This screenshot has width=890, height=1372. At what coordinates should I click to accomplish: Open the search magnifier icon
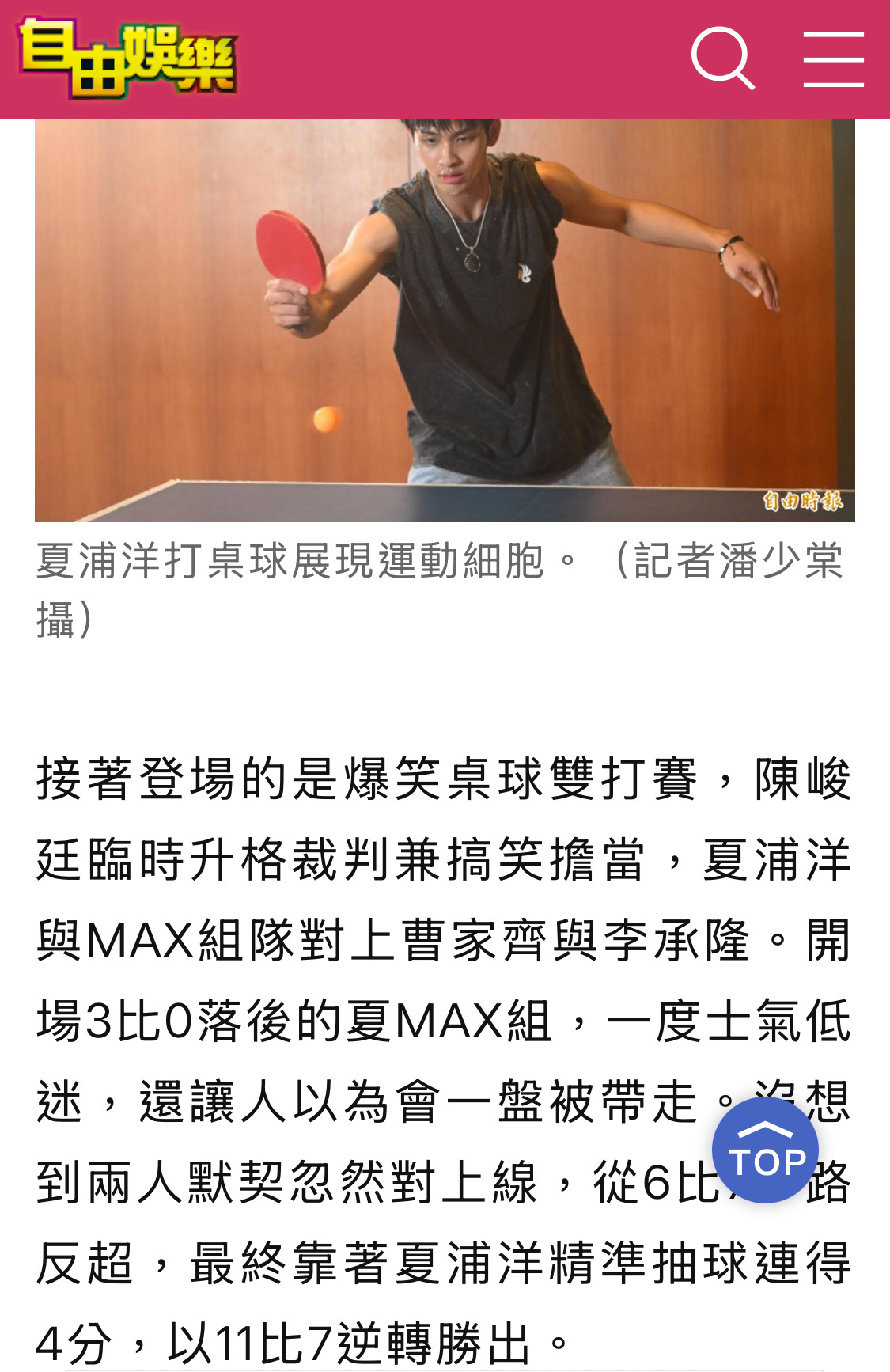point(723,59)
